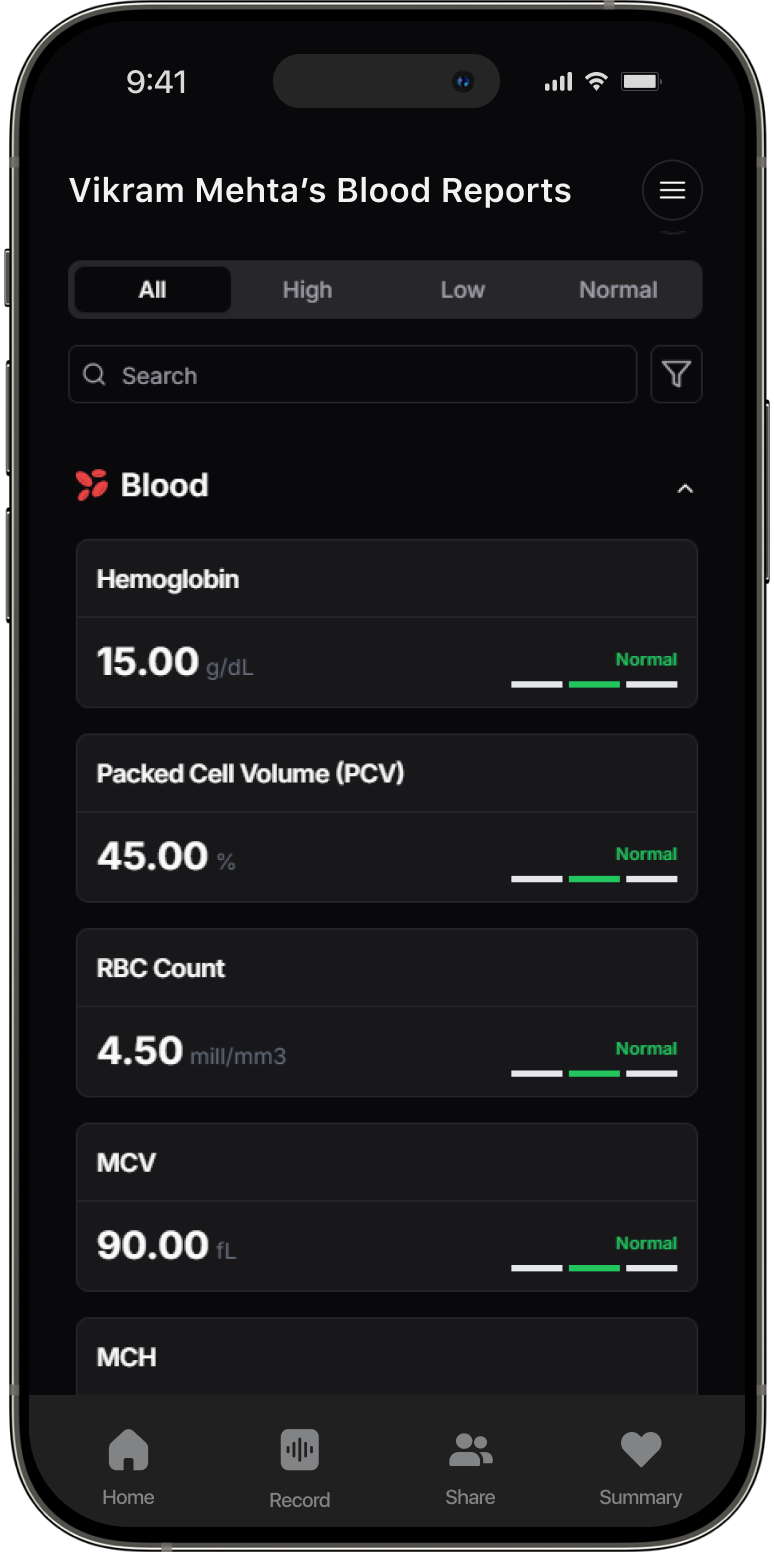Open the MCV result card

tap(386, 1207)
